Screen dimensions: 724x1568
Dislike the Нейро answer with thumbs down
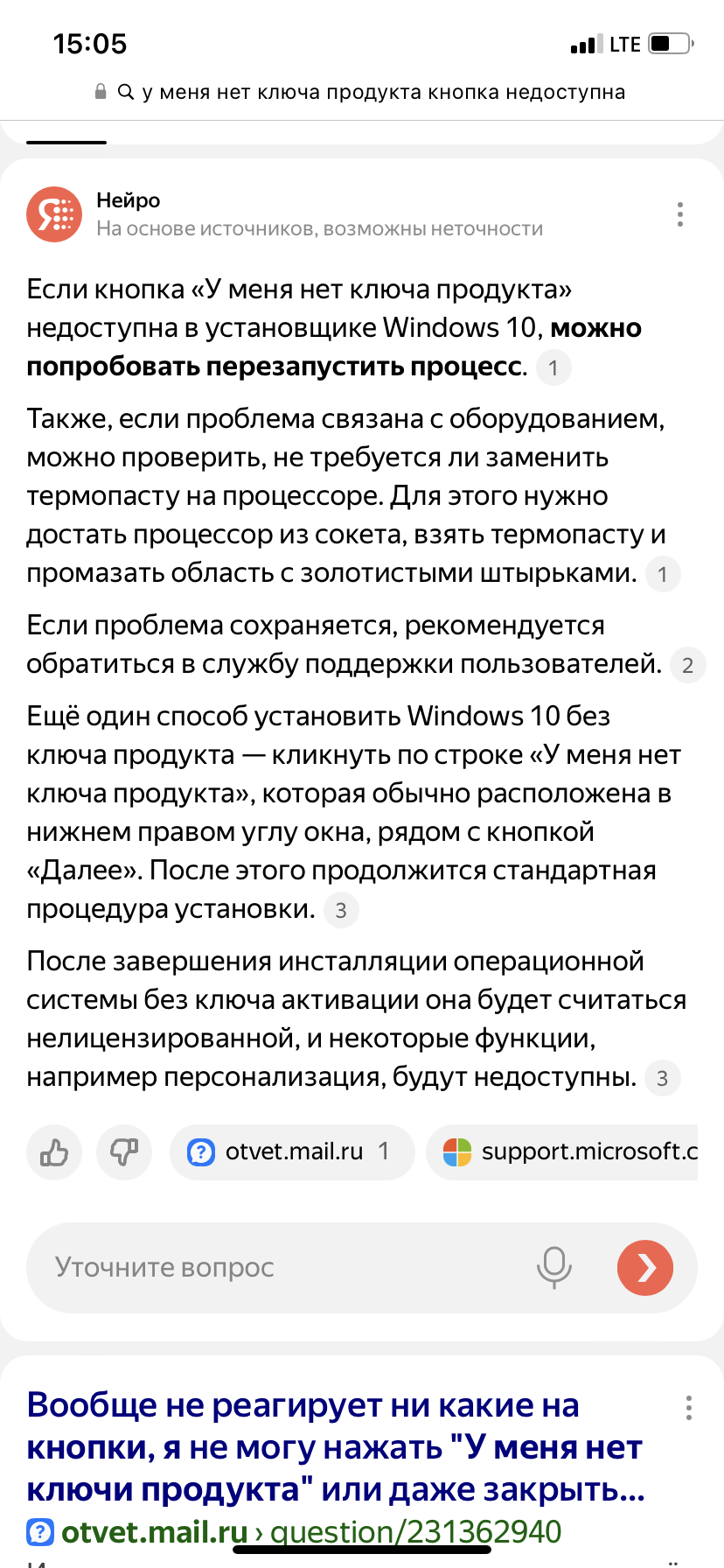click(x=124, y=1152)
